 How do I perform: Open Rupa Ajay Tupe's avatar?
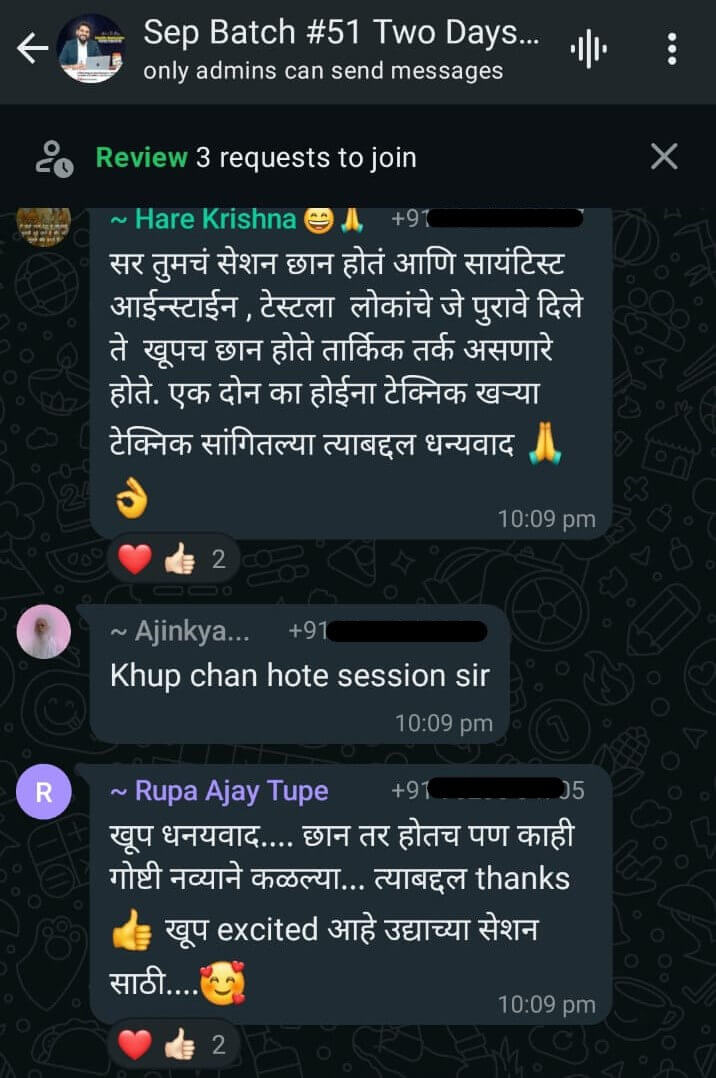(45, 793)
